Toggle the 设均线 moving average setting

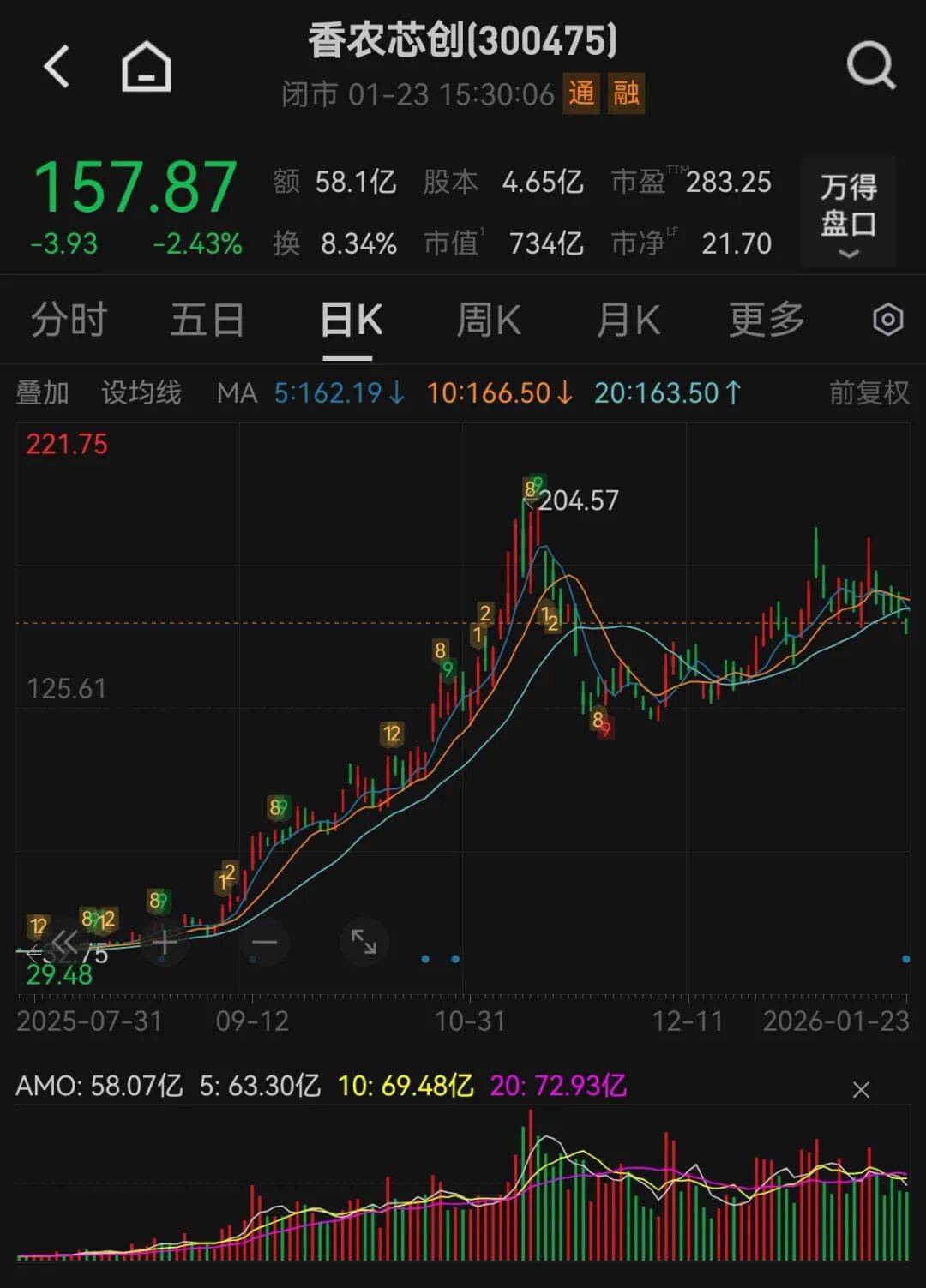[142, 392]
